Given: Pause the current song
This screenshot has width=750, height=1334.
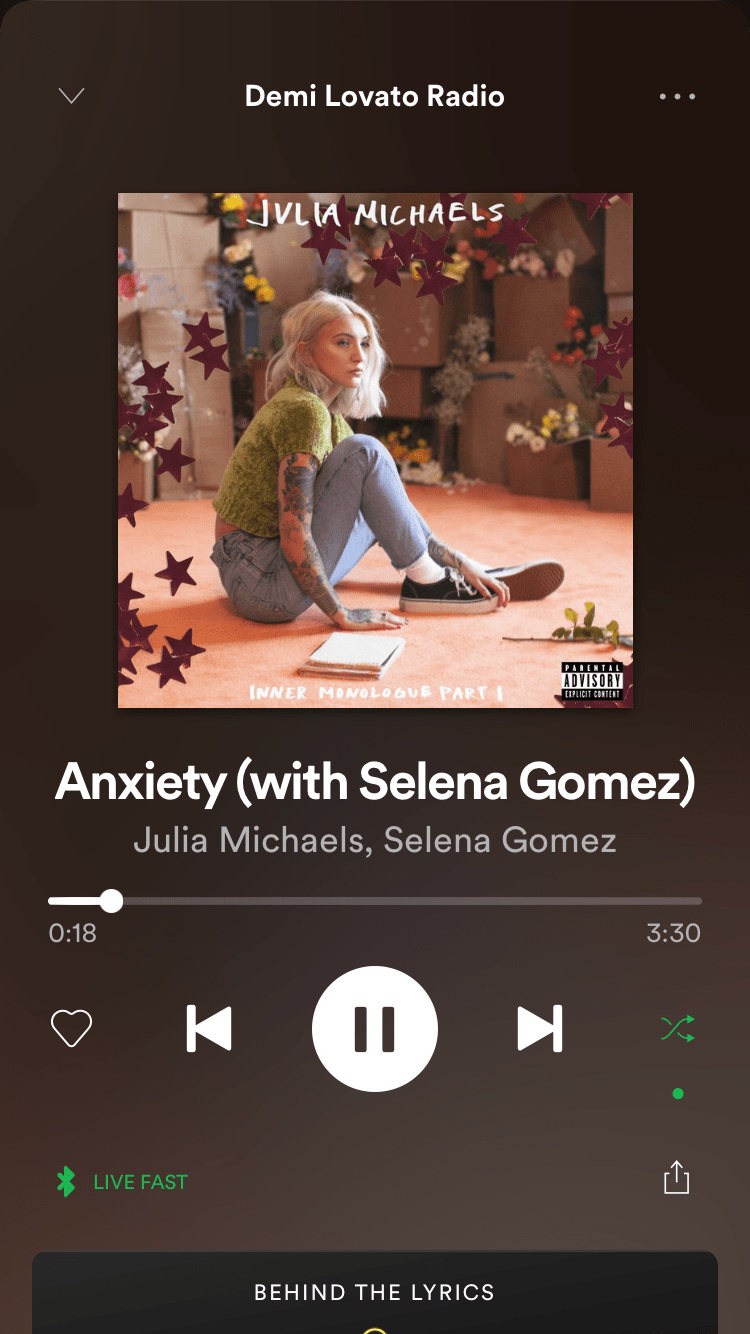Looking at the screenshot, I should [375, 1028].
